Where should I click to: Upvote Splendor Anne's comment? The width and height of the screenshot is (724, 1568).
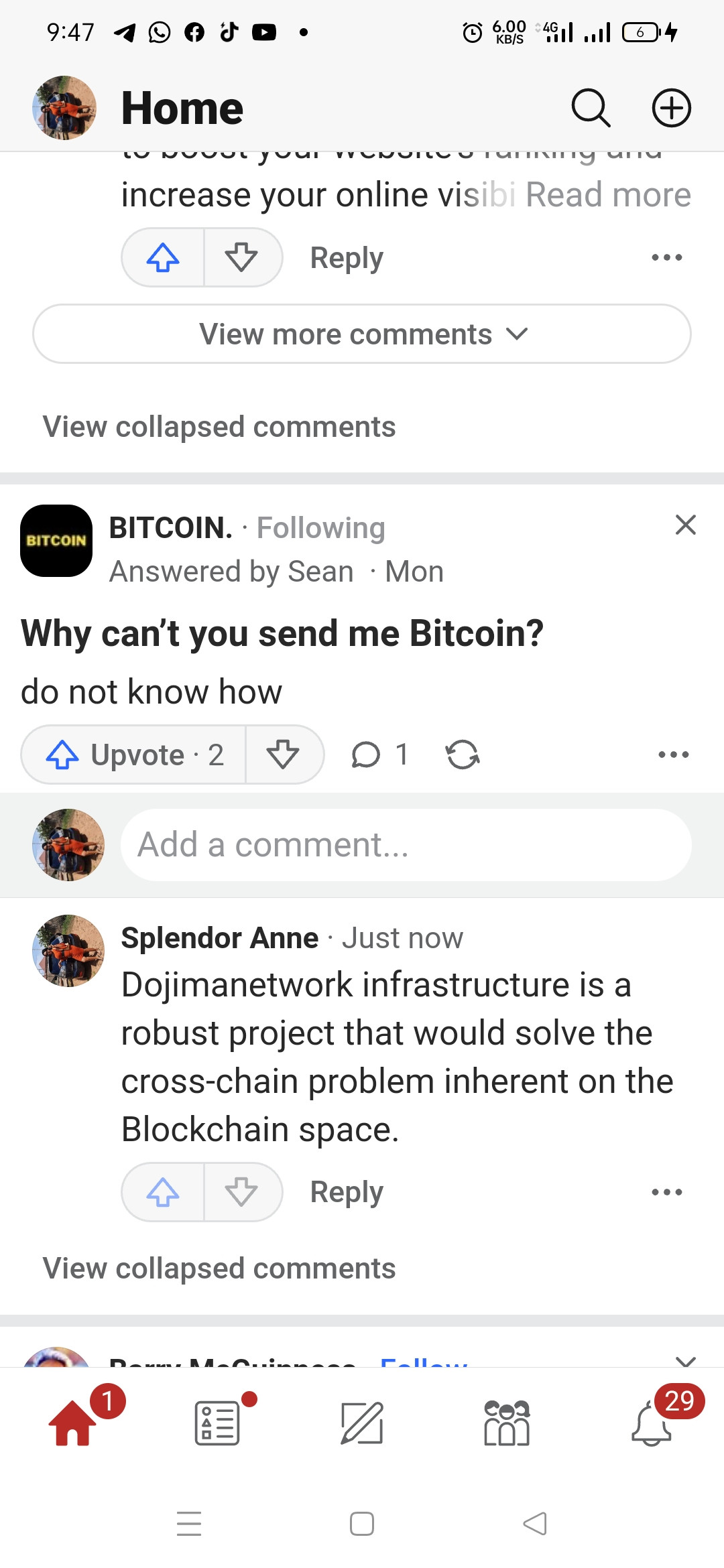(163, 1192)
